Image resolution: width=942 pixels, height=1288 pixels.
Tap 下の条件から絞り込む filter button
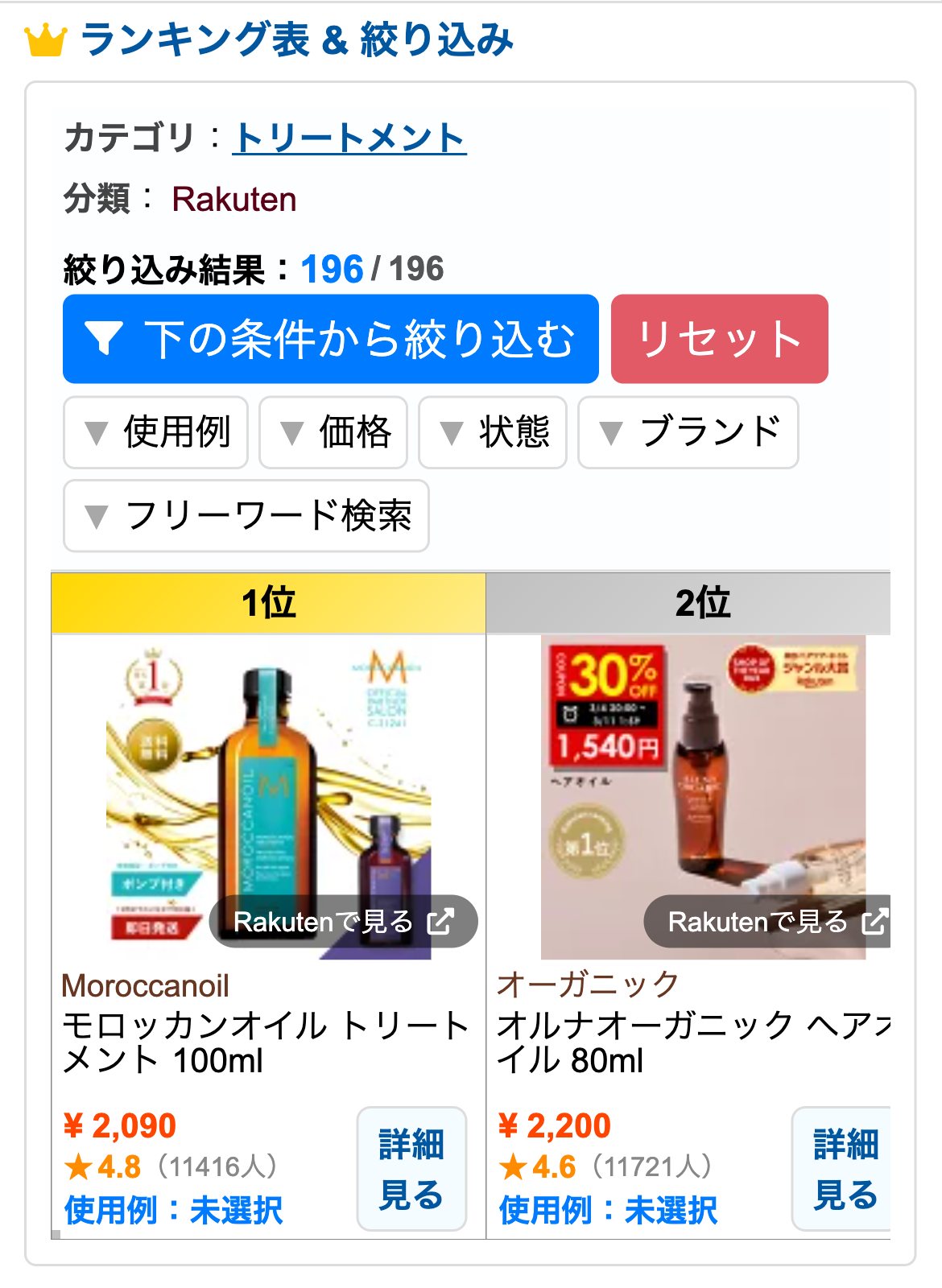tap(331, 339)
